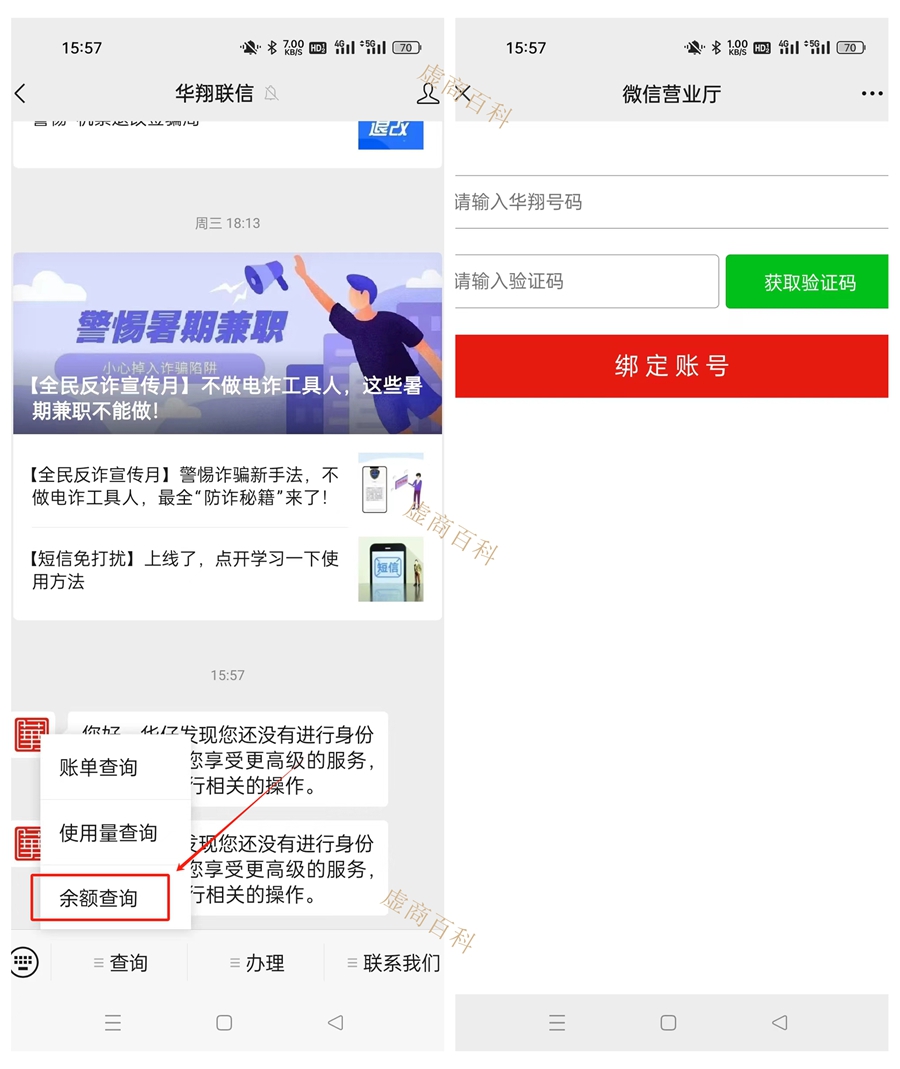Tap the red 绑定账号 button
This screenshot has width=900, height=1069.
[671, 366]
